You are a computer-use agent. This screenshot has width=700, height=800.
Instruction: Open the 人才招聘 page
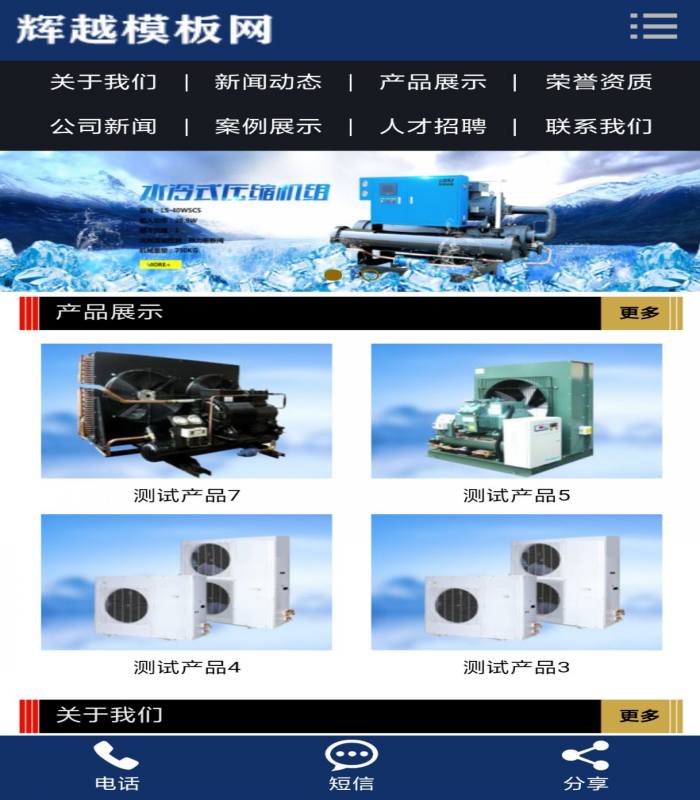(432, 126)
